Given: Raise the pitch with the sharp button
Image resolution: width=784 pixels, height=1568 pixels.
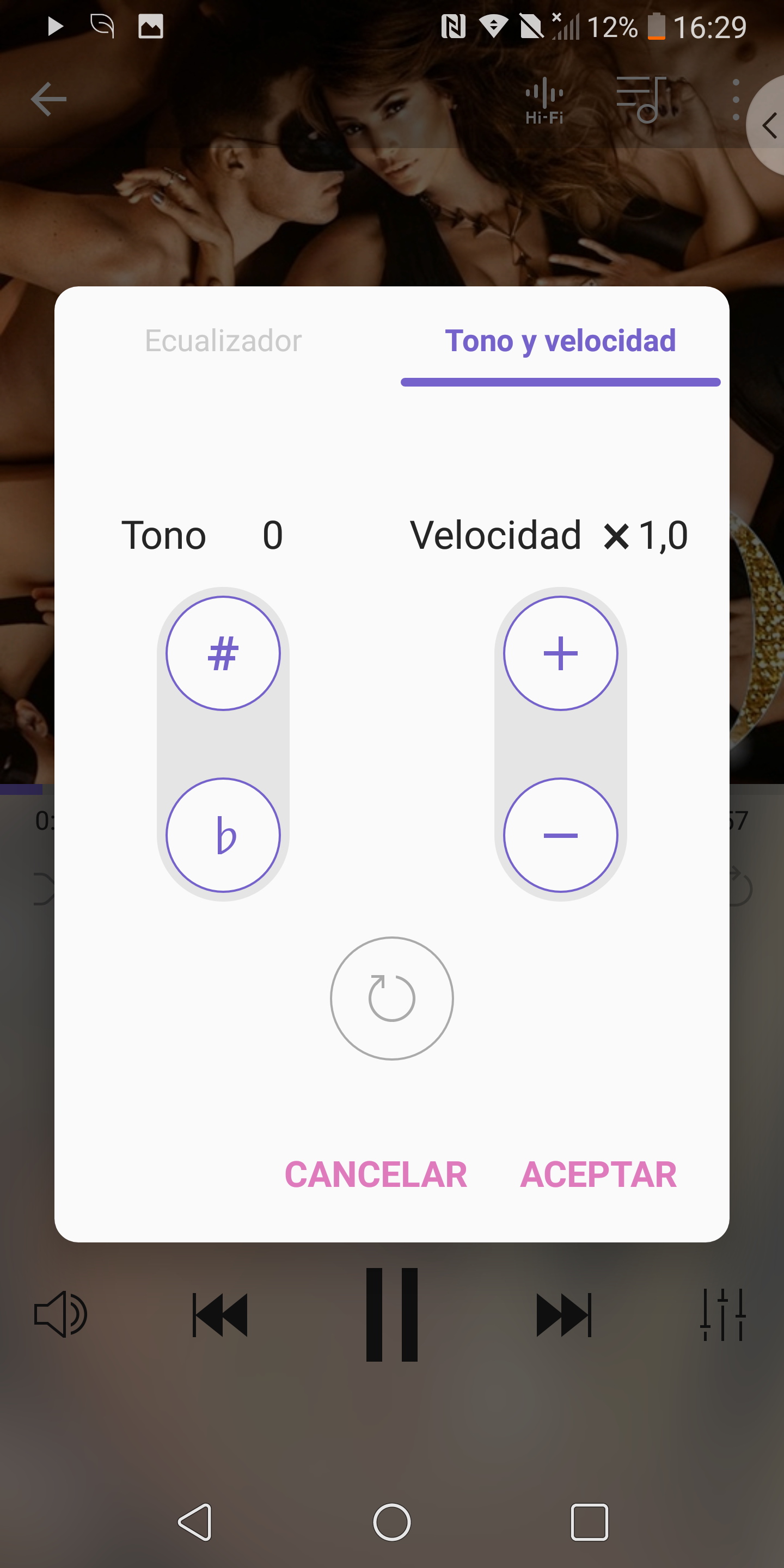Looking at the screenshot, I should click(x=223, y=653).
